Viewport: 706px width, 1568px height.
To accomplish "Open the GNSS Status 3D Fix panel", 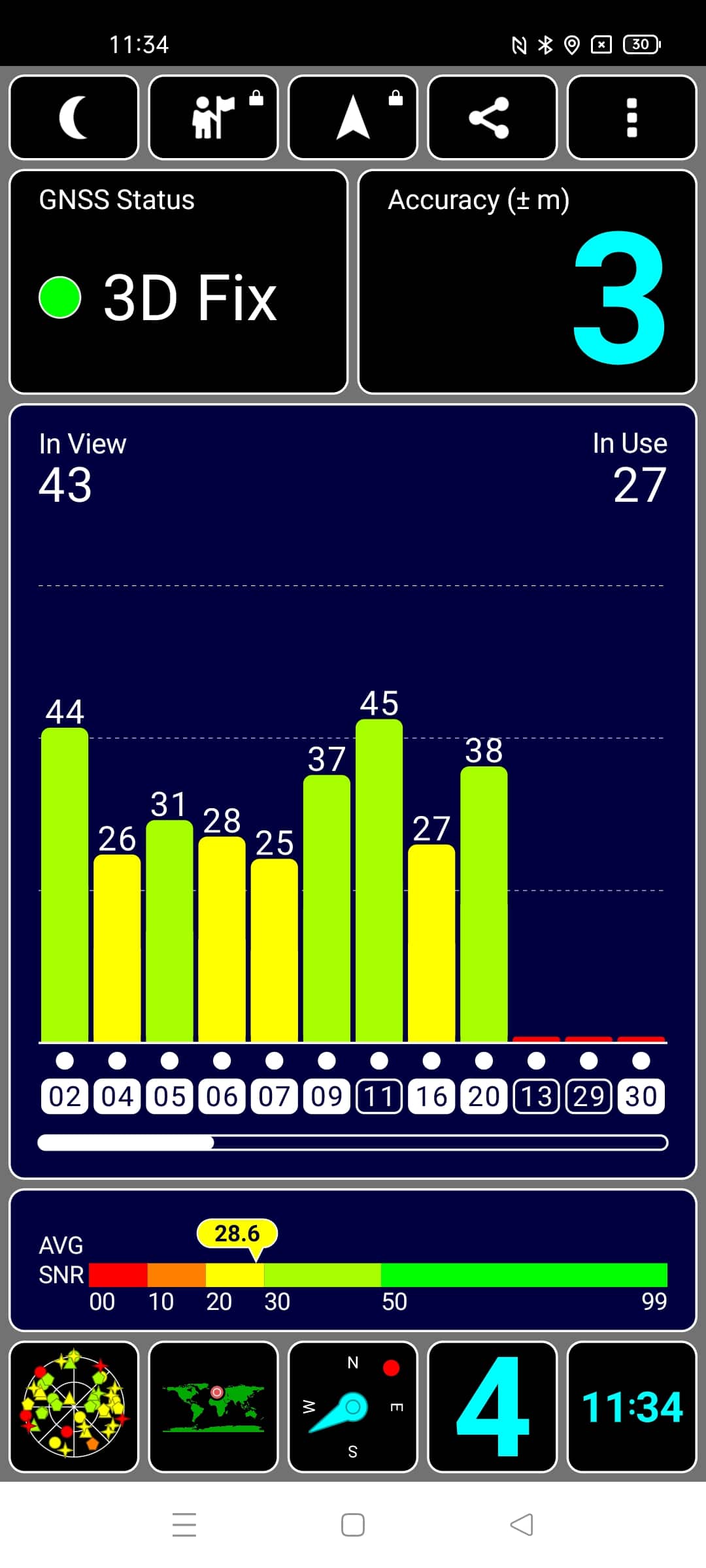I will click(x=178, y=282).
